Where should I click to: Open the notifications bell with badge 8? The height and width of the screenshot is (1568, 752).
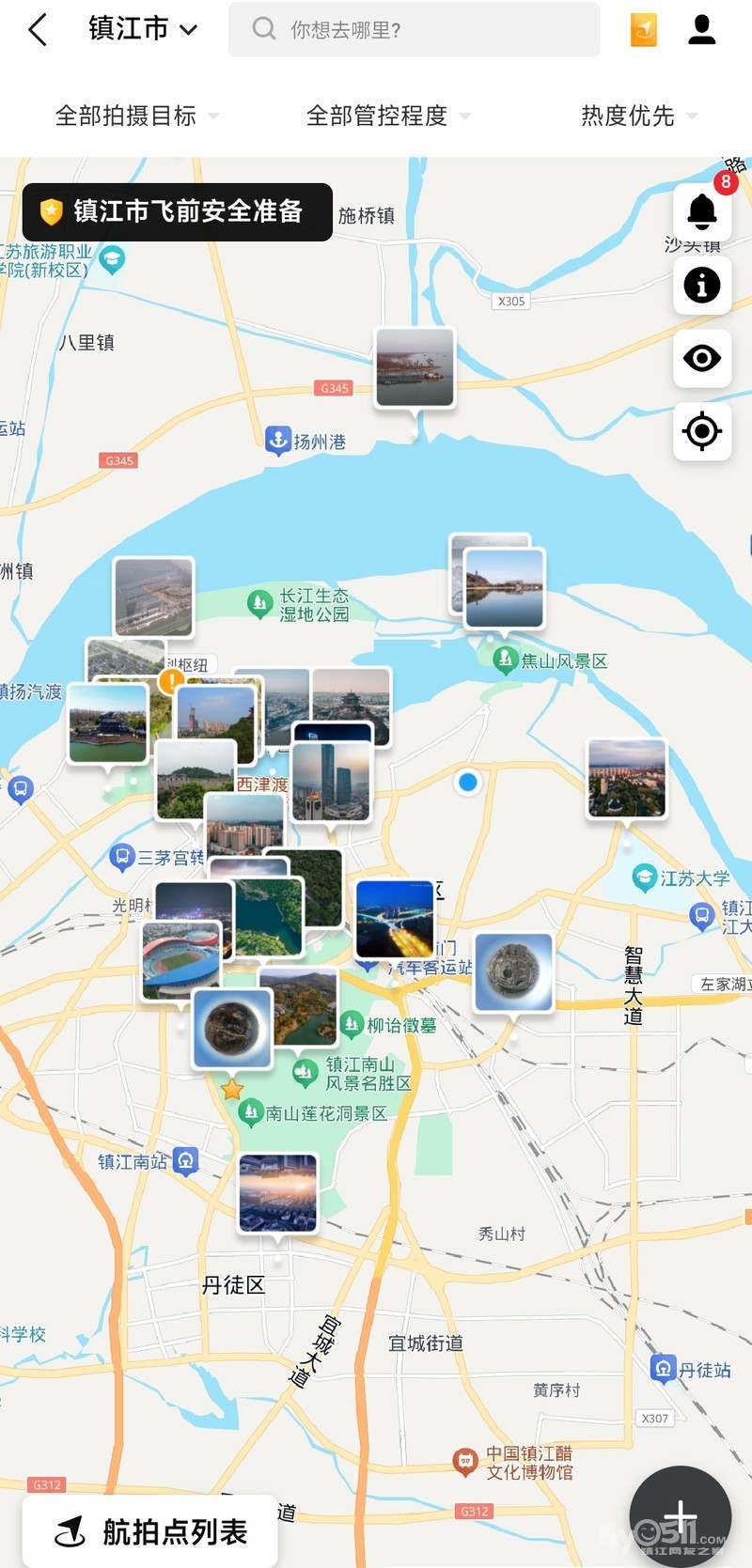click(x=702, y=211)
